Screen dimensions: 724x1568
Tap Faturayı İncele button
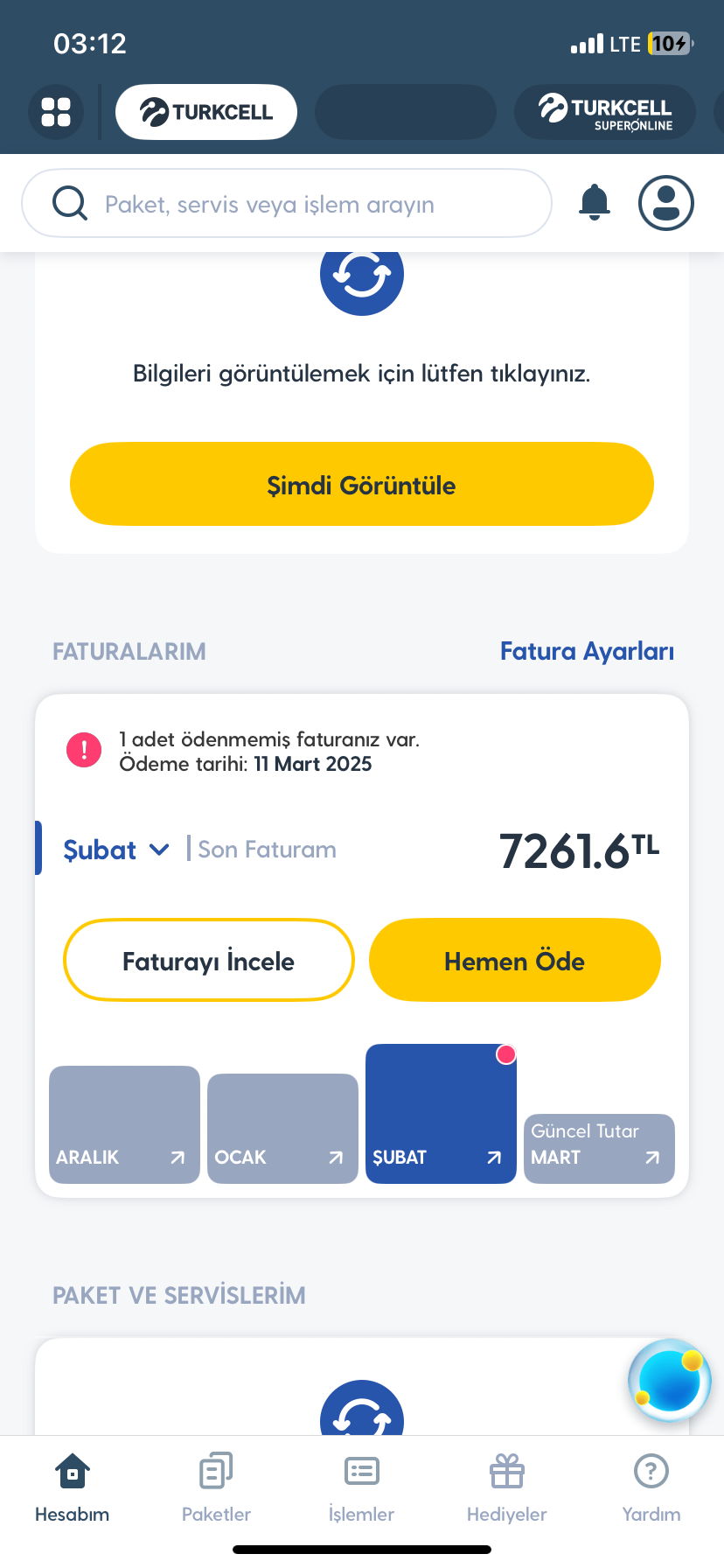point(209,960)
